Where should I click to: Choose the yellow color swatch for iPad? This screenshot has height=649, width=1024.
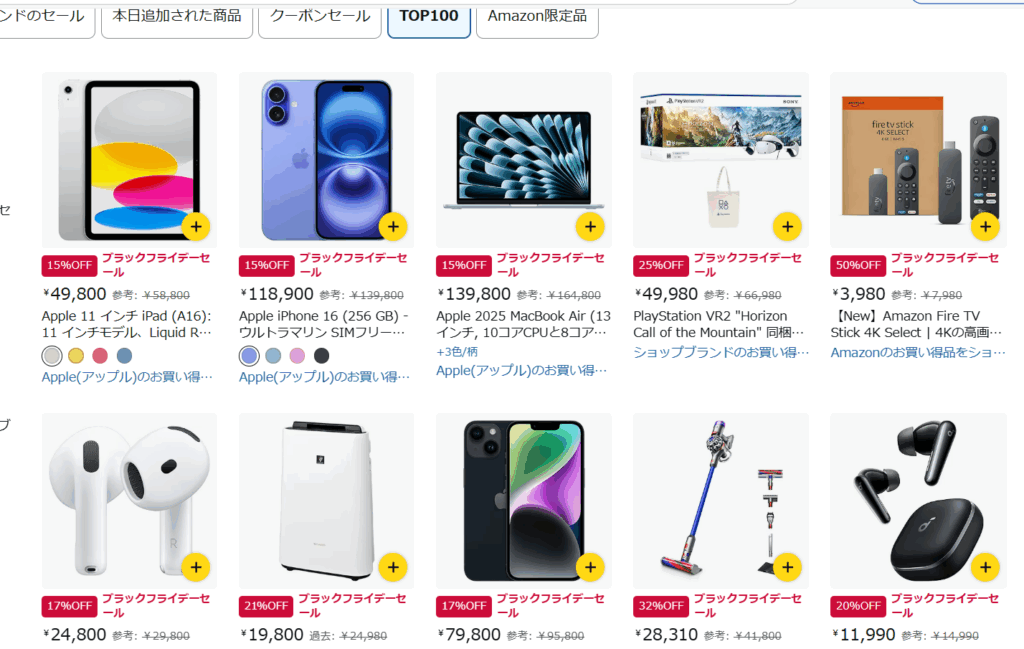76,355
